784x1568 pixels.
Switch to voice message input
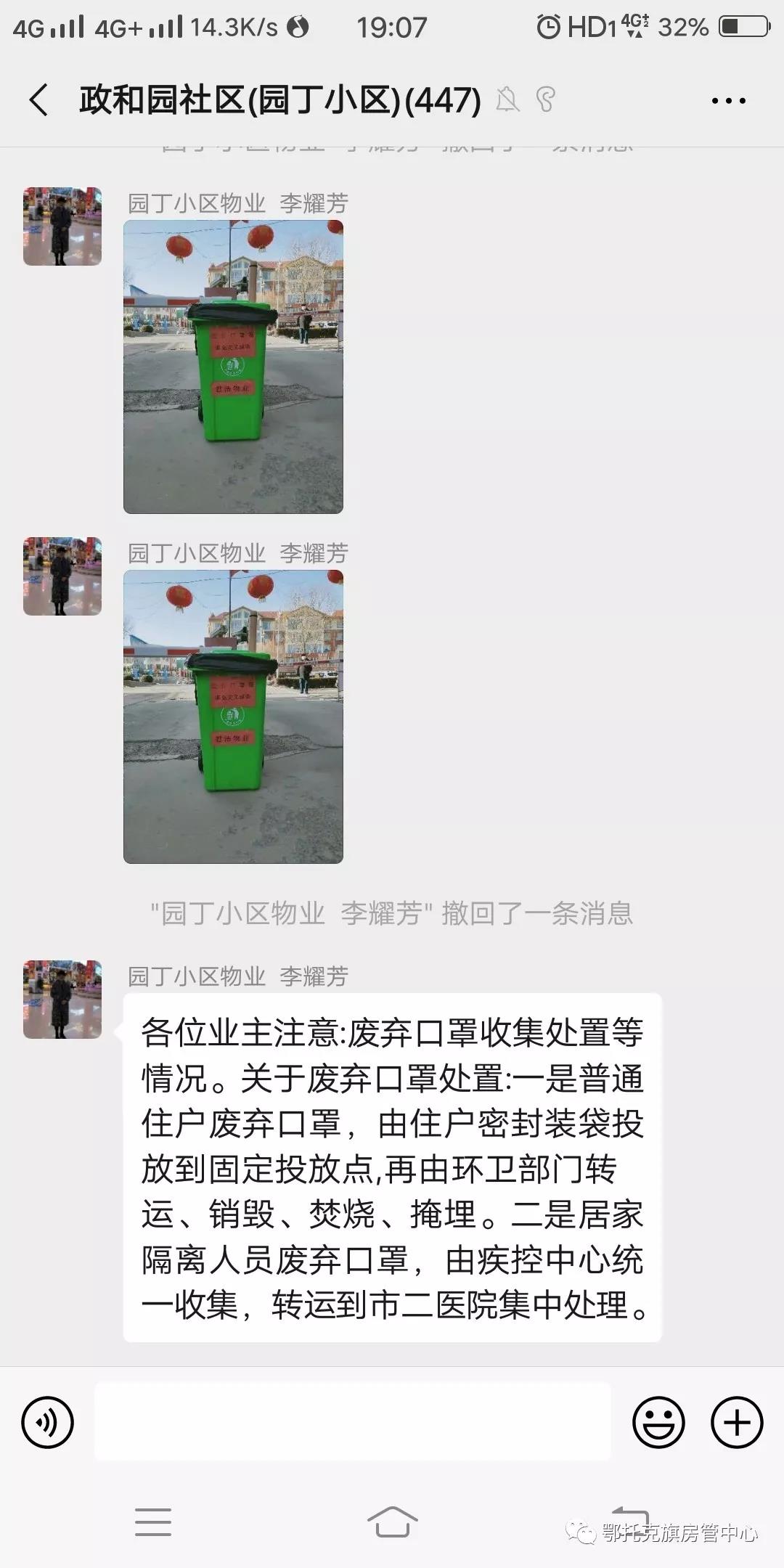(x=48, y=1422)
